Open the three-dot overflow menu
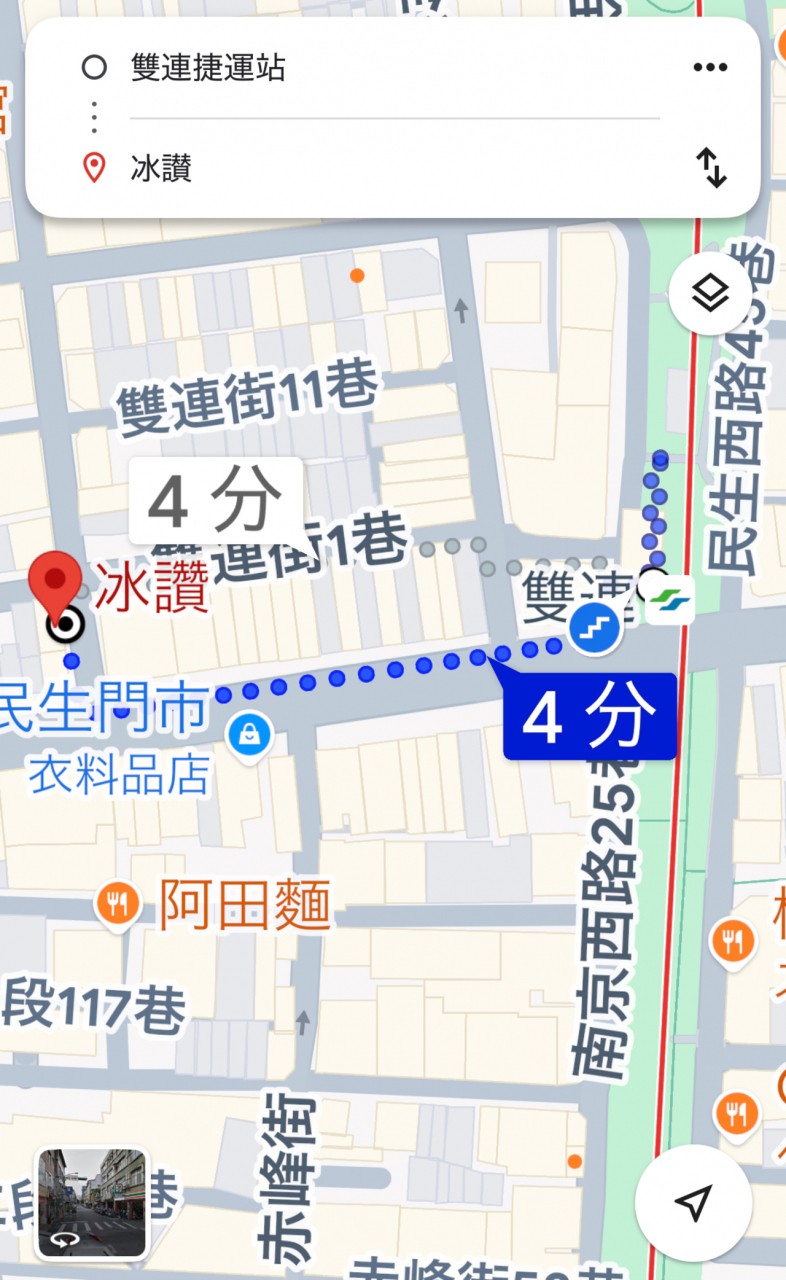 point(710,68)
